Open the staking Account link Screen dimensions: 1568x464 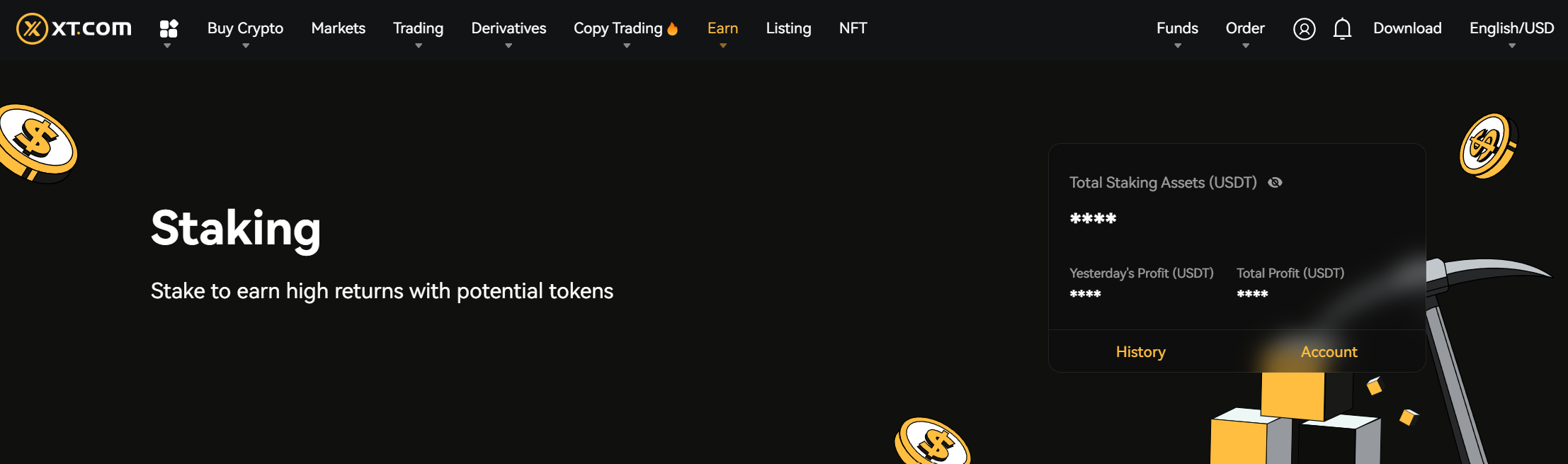1329,352
